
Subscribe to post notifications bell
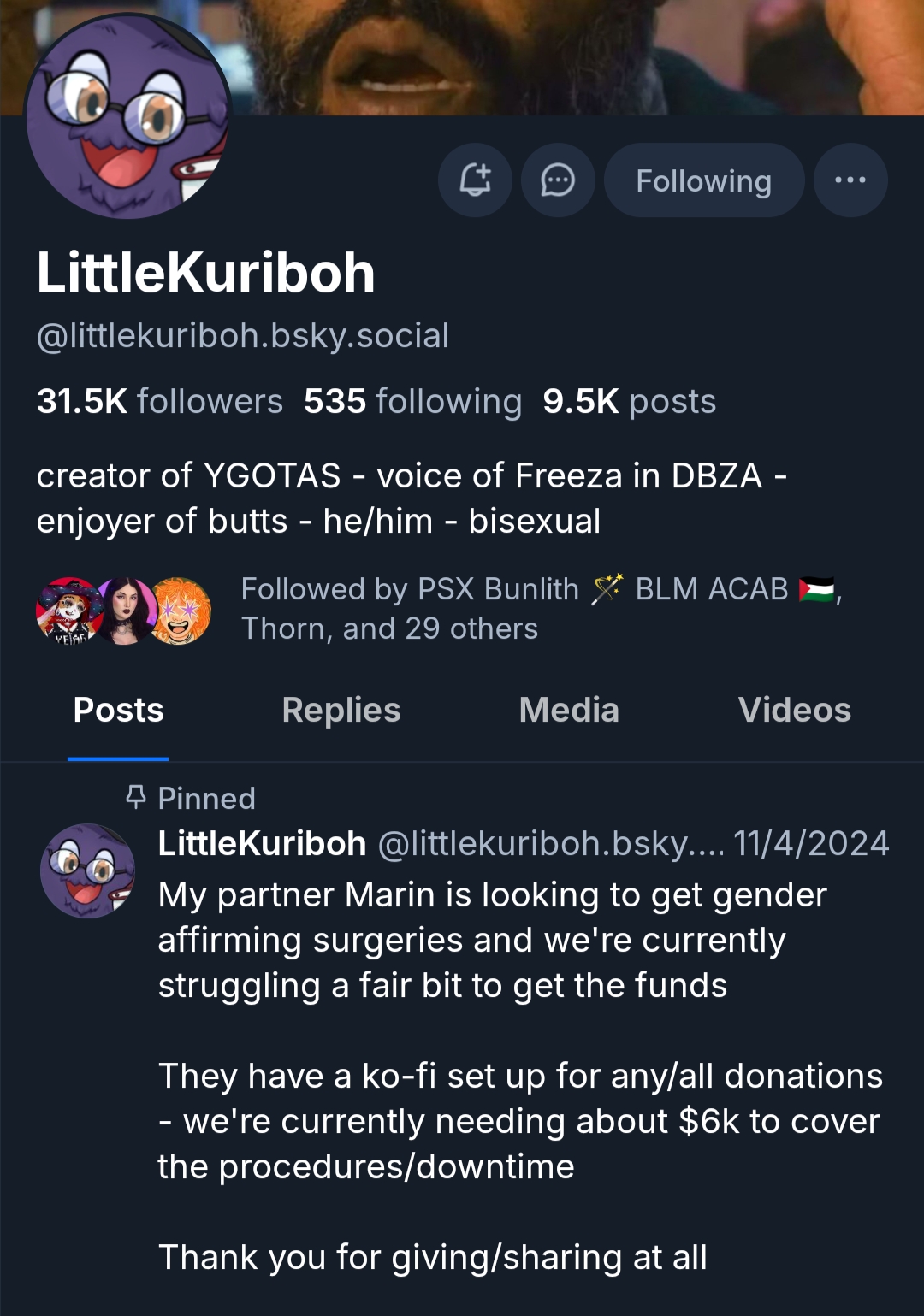click(x=475, y=180)
